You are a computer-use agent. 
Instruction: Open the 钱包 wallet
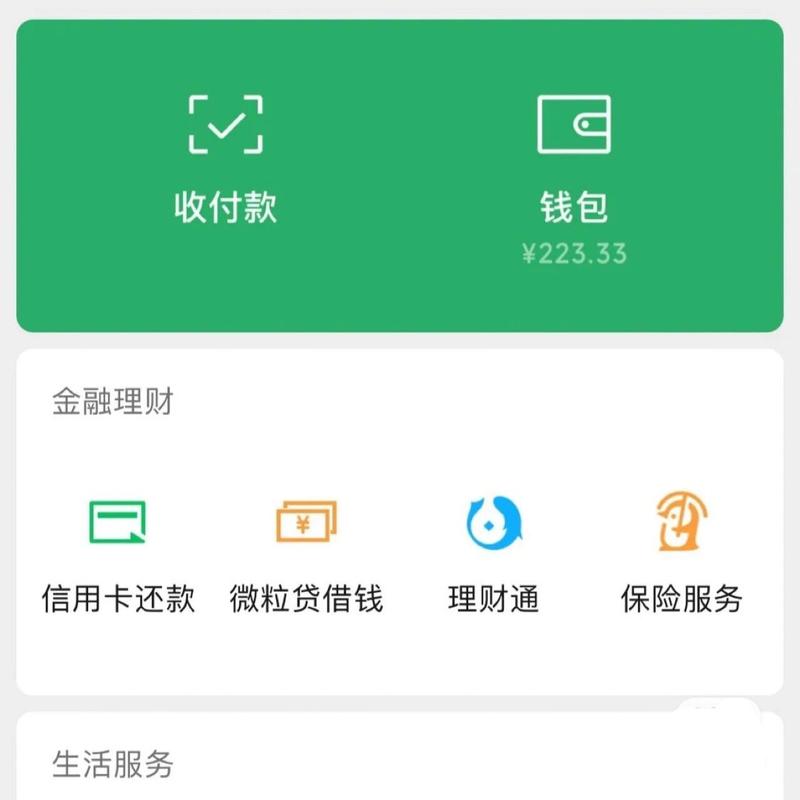[573, 160]
